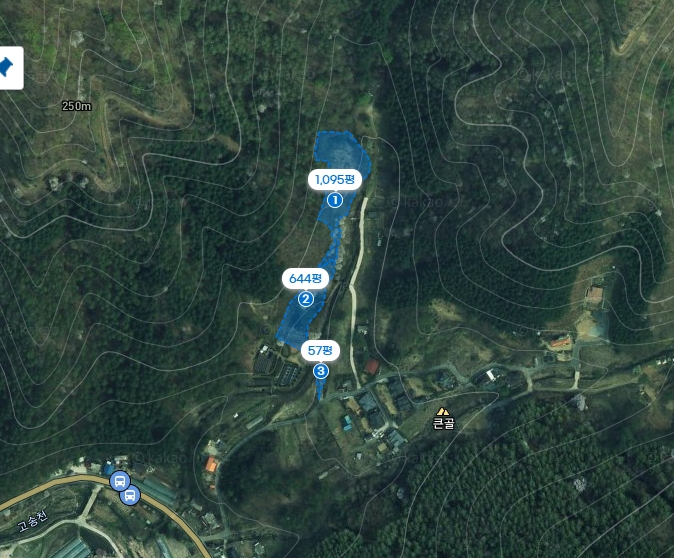Tap the 큰골 mountain marker

(x=443, y=411)
